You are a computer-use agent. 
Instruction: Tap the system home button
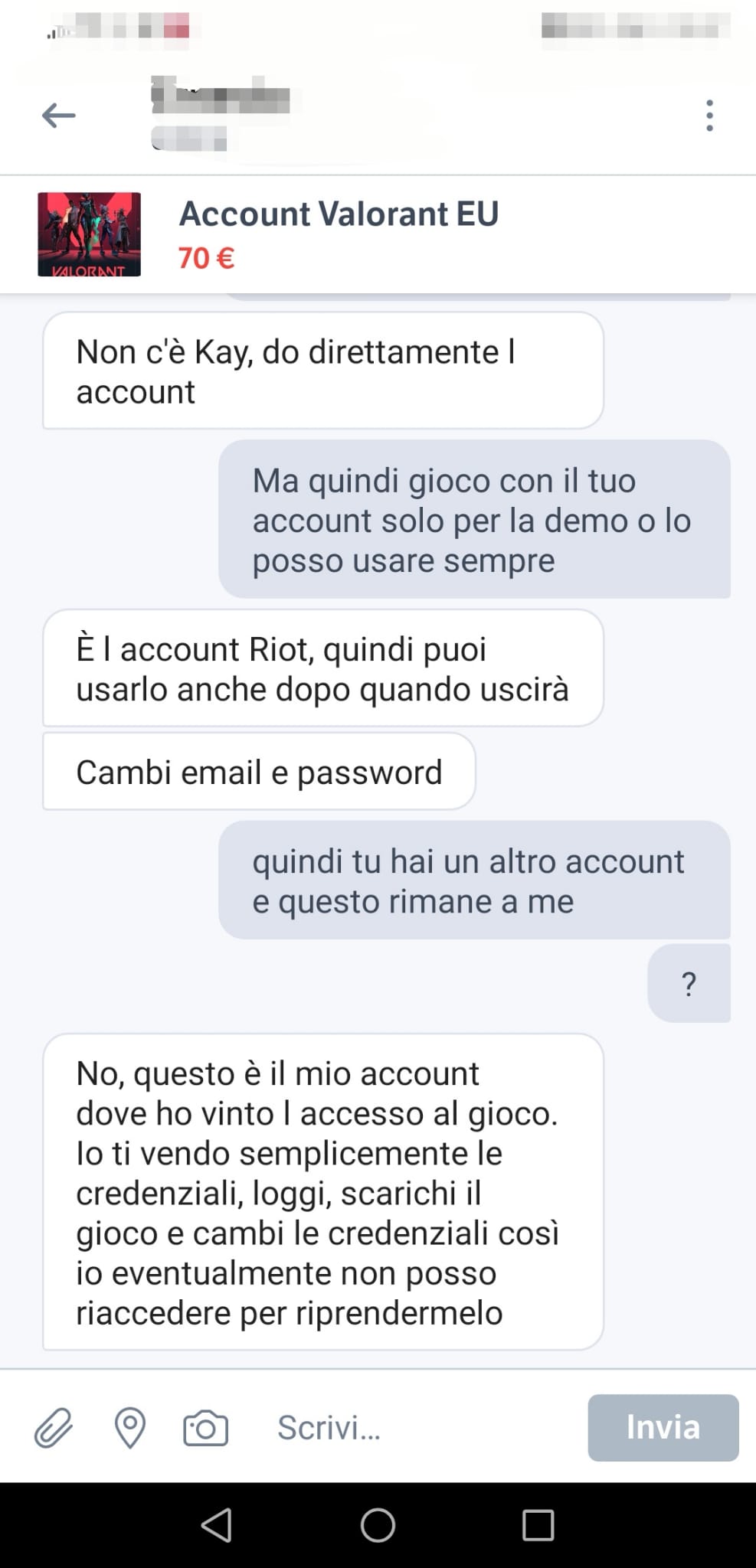pos(378,1525)
